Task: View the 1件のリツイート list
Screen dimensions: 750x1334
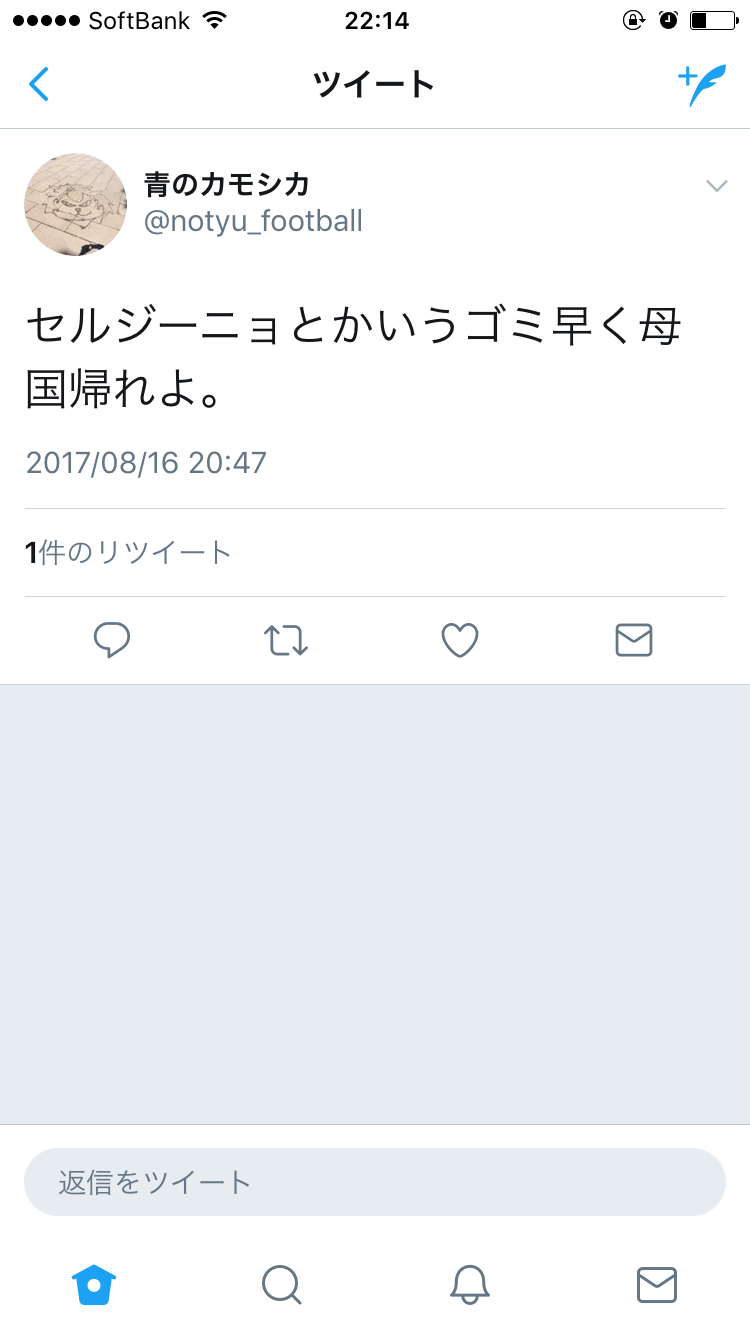Action: [129, 552]
